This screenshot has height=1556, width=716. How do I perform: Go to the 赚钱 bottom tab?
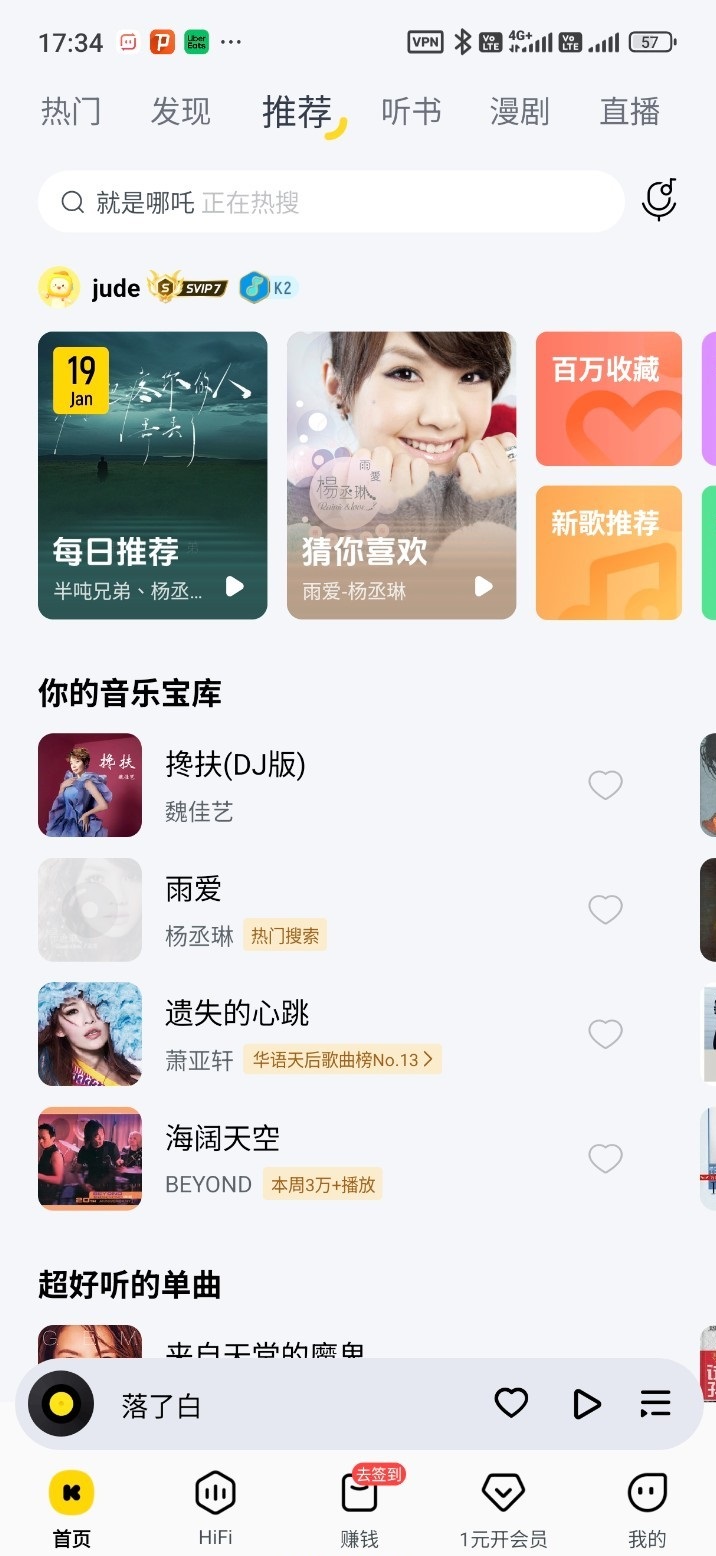click(x=360, y=1509)
